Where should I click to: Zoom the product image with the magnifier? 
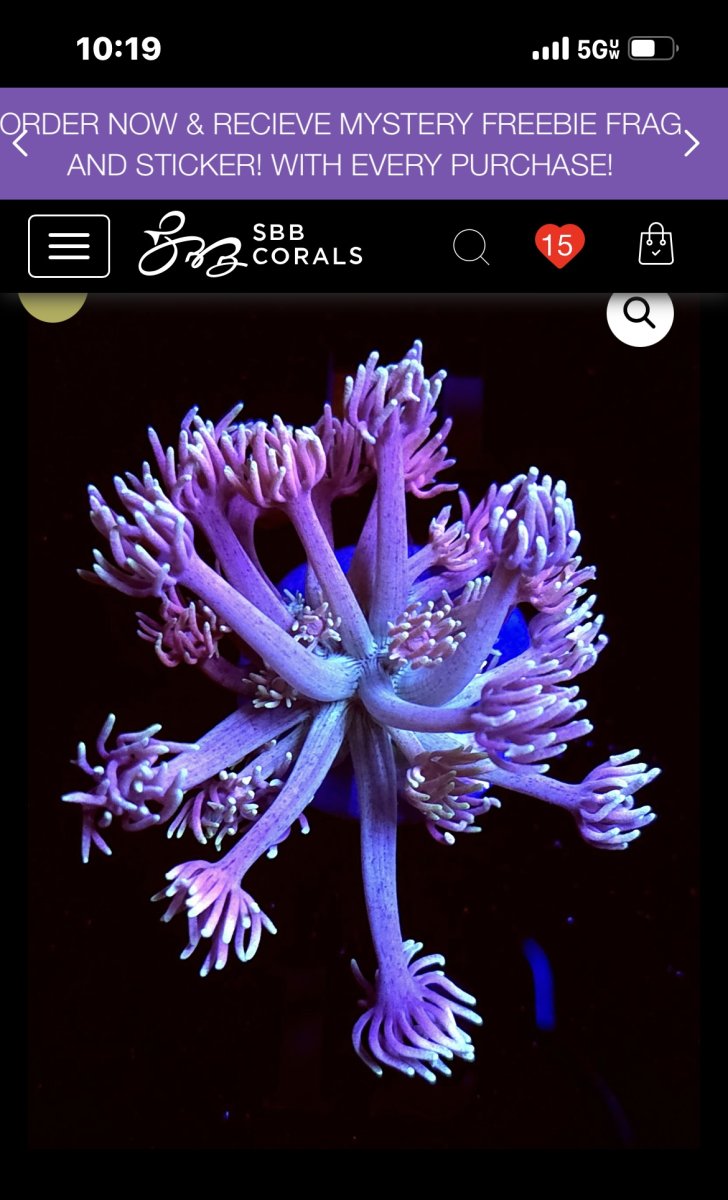640,313
